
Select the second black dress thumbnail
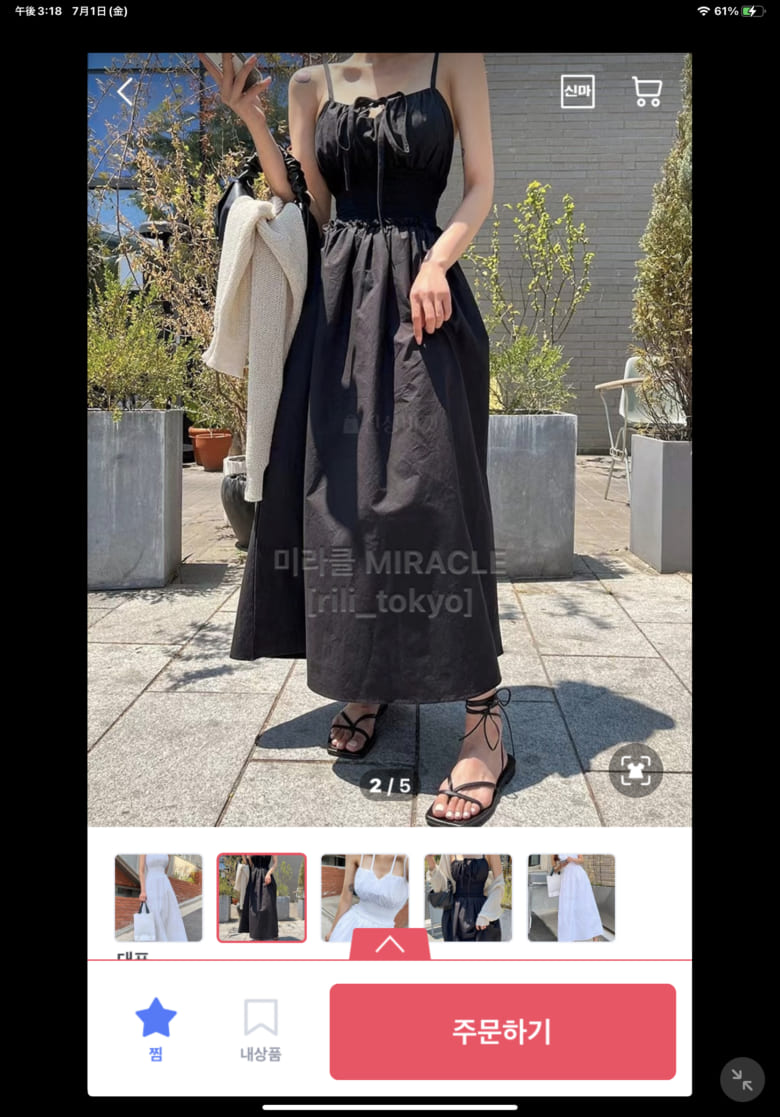point(262,897)
